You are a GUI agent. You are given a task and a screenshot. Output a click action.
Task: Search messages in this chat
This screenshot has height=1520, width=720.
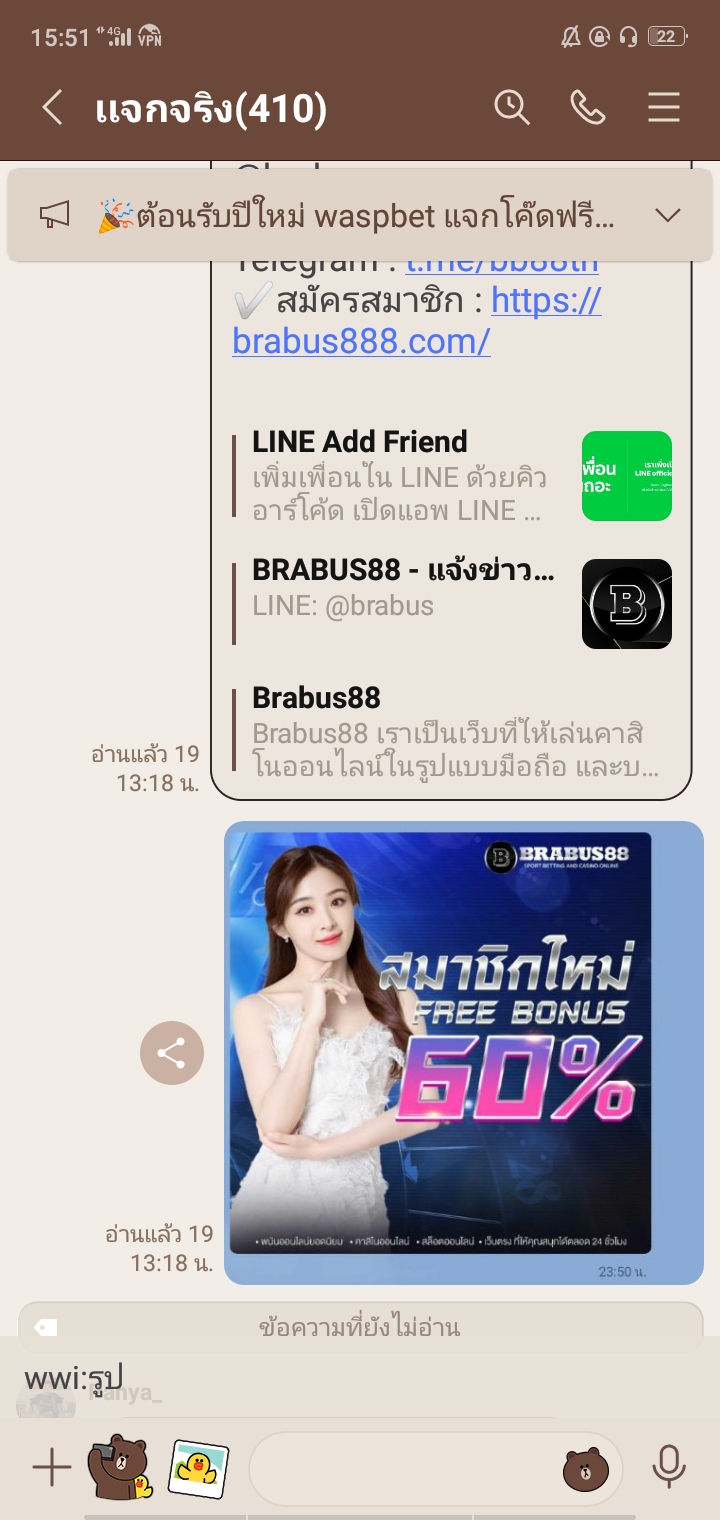click(x=511, y=107)
